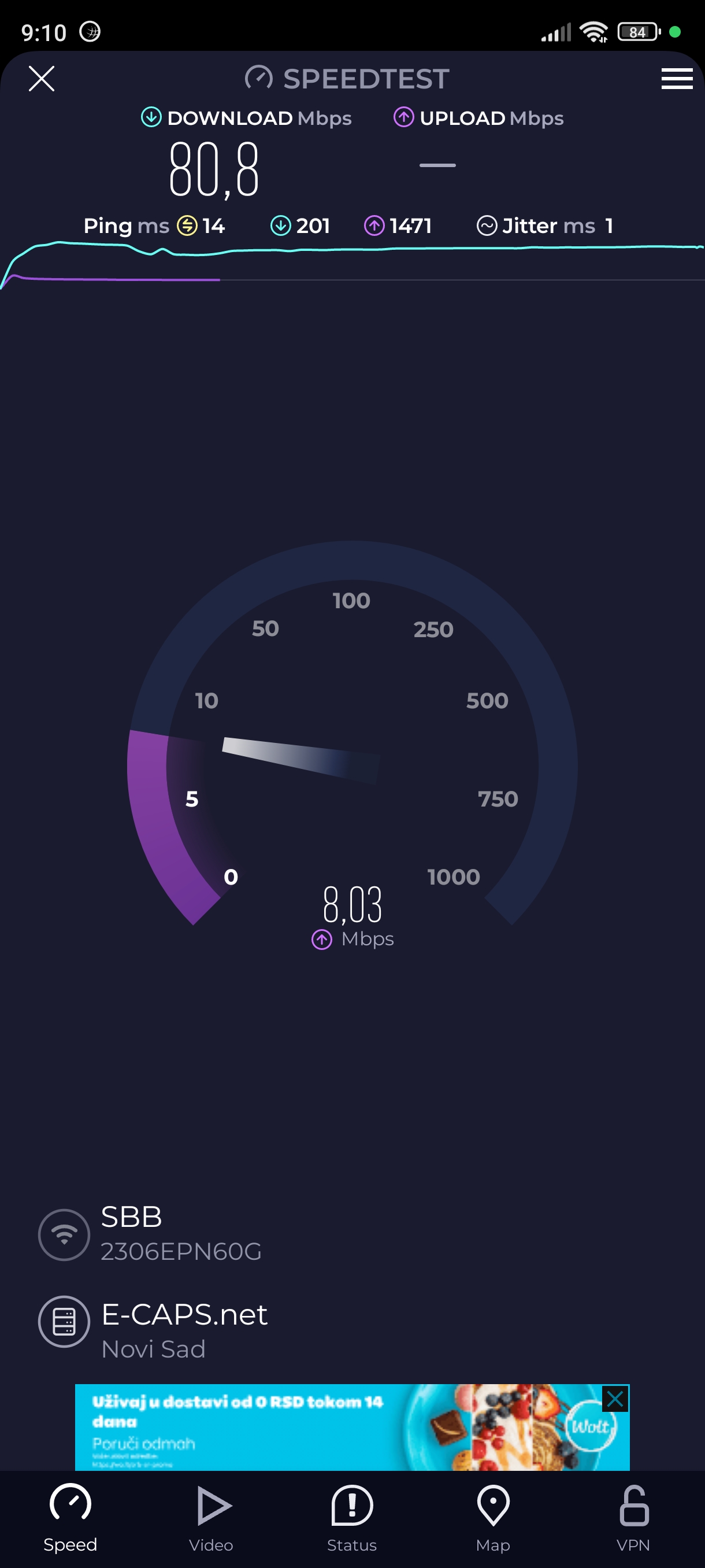Select the Speed tab
The image size is (705, 1568).
pos(70,1518)
